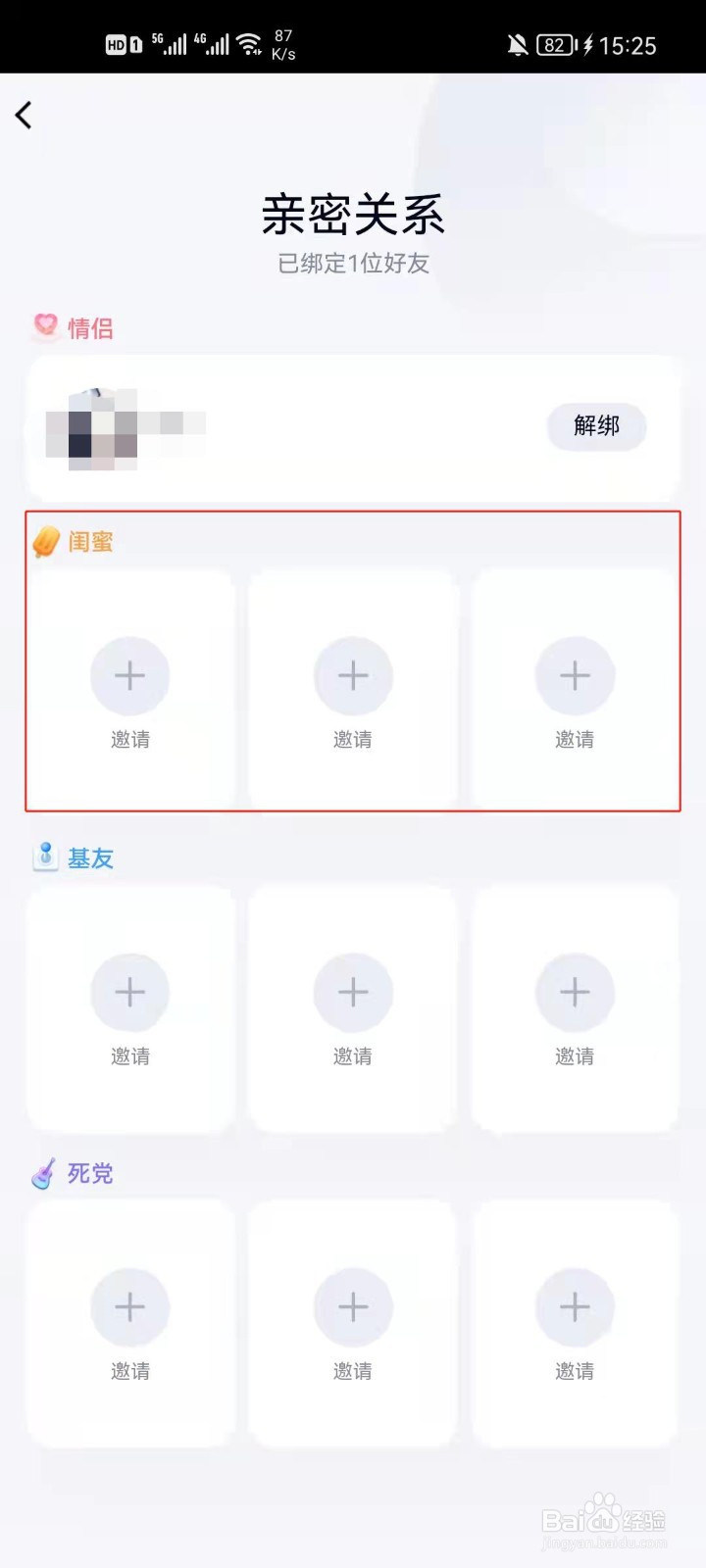Viewport: 706px width, 1568px height.
Task: Tap the middle plus button under 闺蜜
Action: click(x=352, y=675)
